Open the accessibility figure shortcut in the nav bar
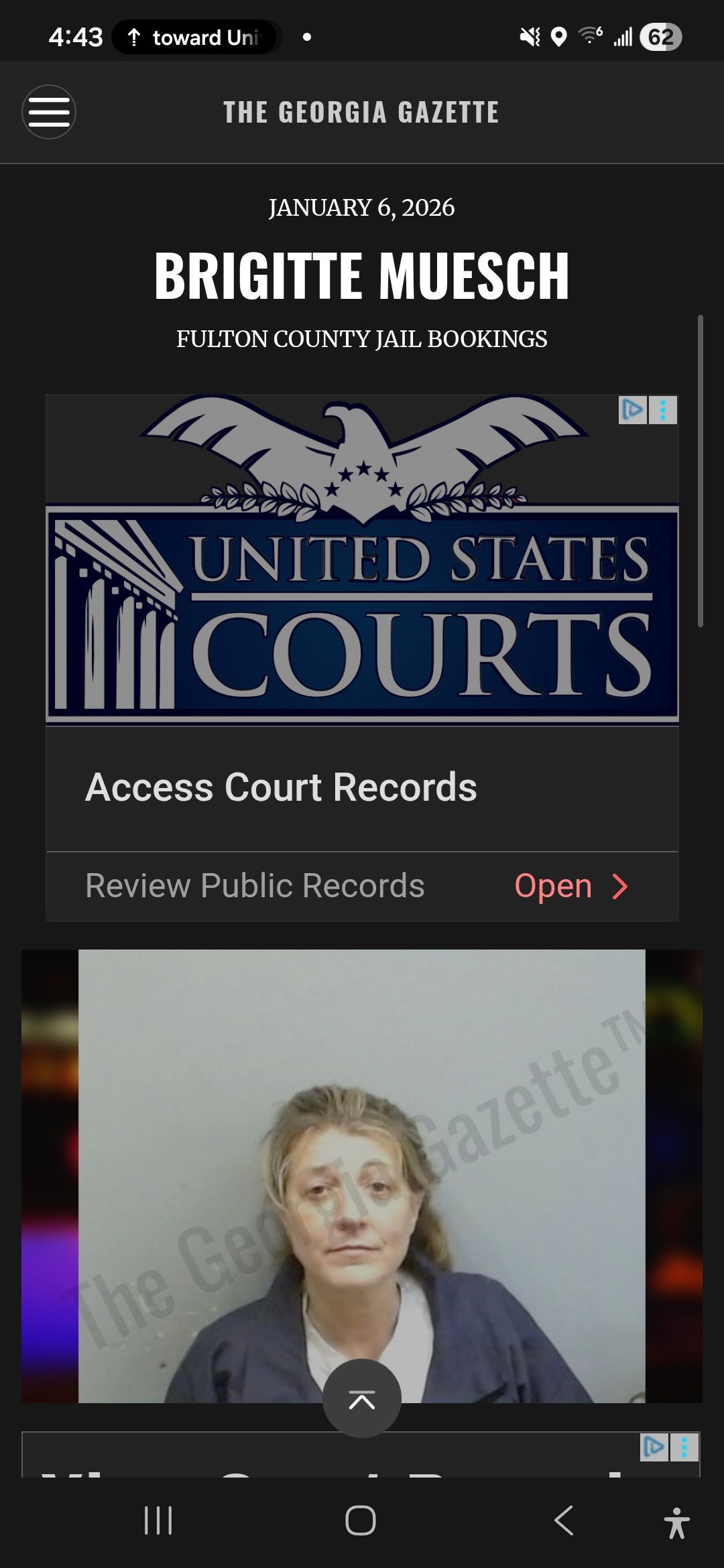The width and height of the screenshot is (724, 1568). [x=676, y=1522]
